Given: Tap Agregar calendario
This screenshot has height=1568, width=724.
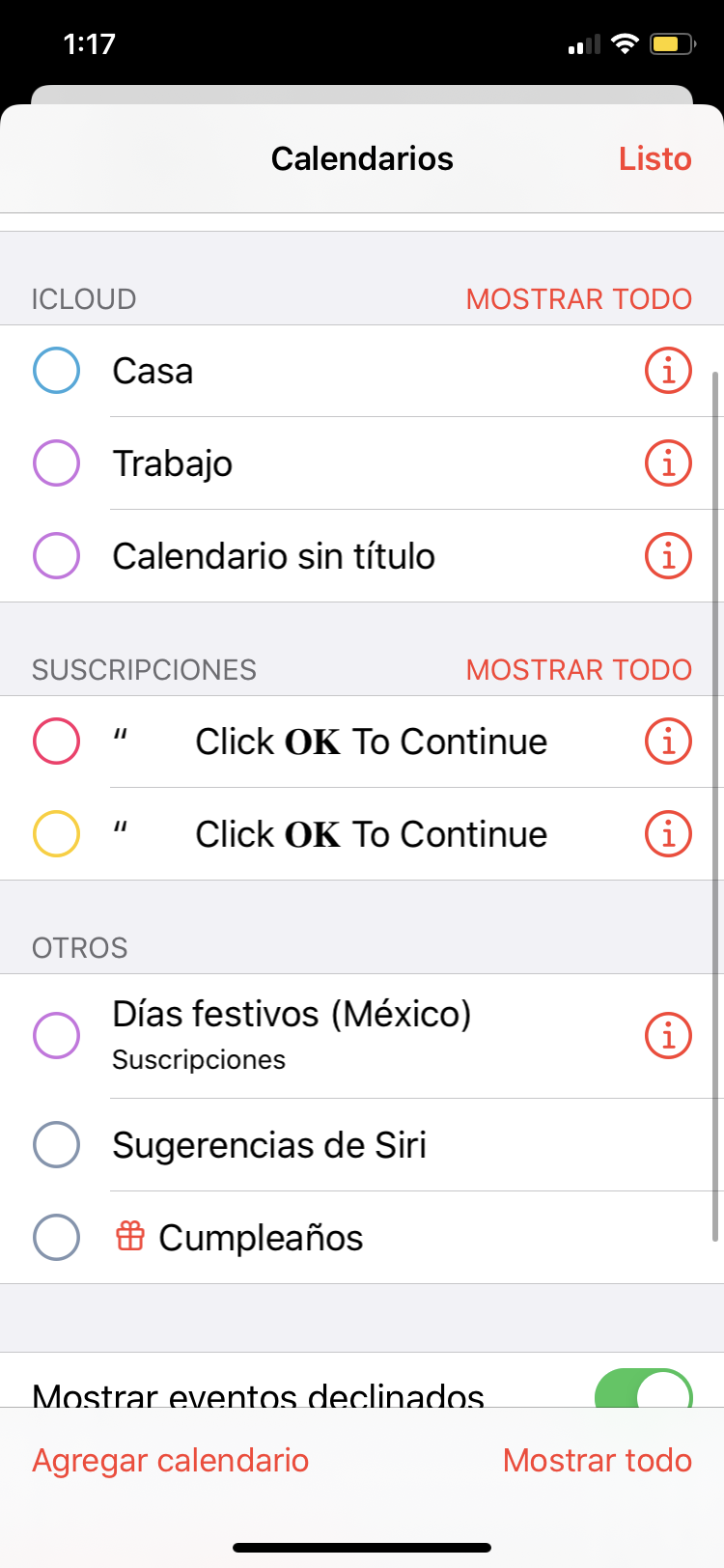Looking at the screenshot, I should tap(171, 1461).
